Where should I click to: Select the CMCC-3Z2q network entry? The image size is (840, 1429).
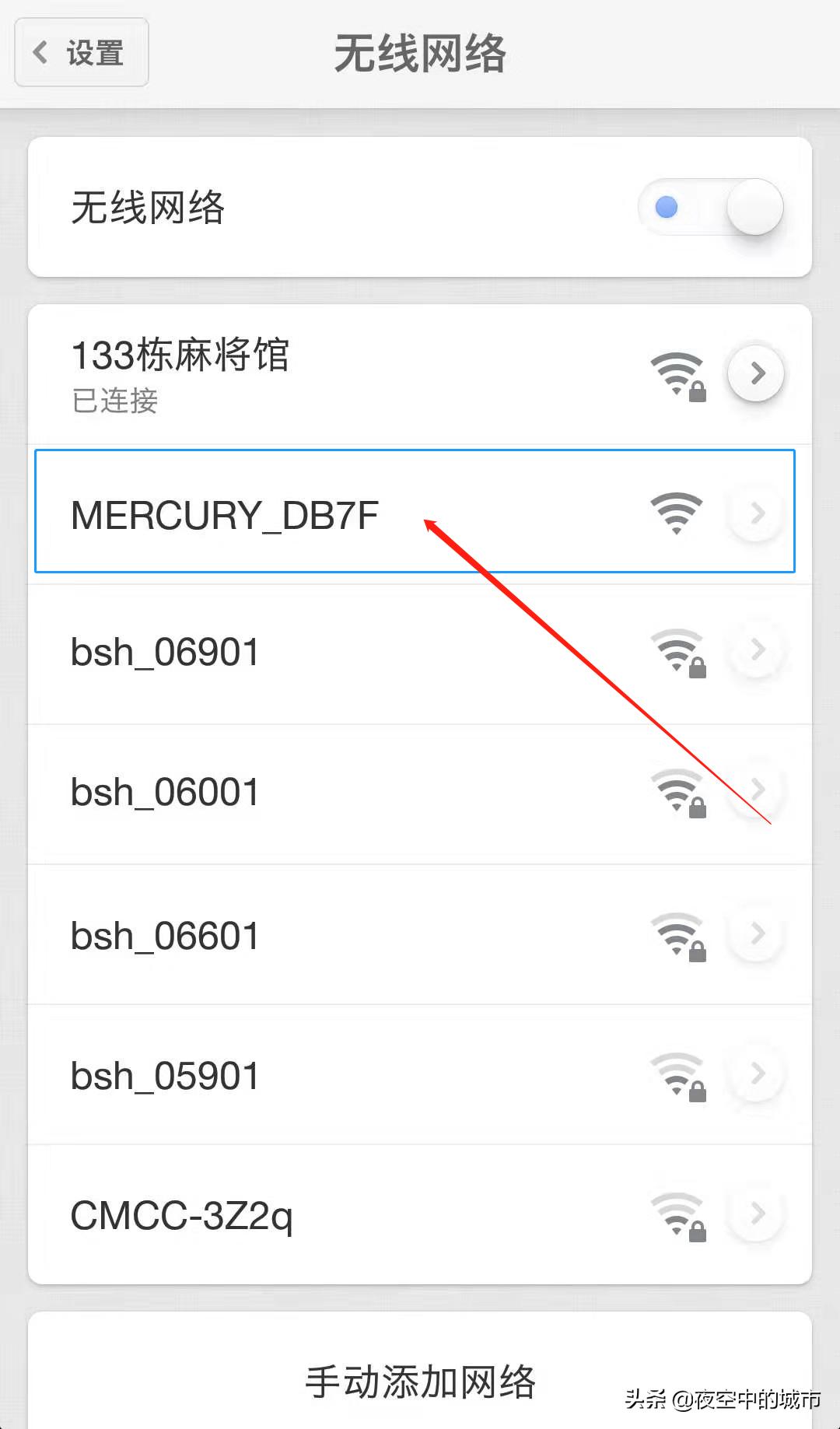pos(311,1216)
